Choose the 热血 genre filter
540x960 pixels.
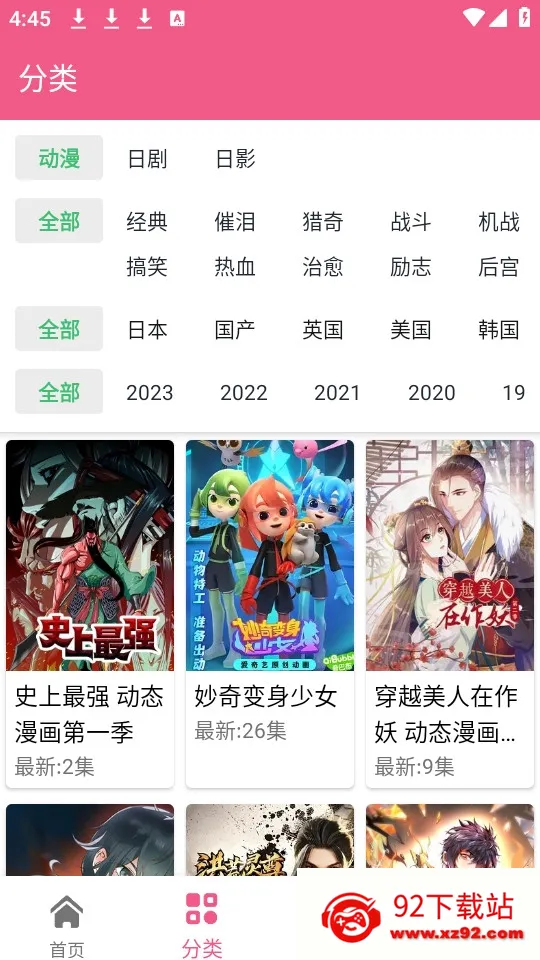[x=235, y=267]
